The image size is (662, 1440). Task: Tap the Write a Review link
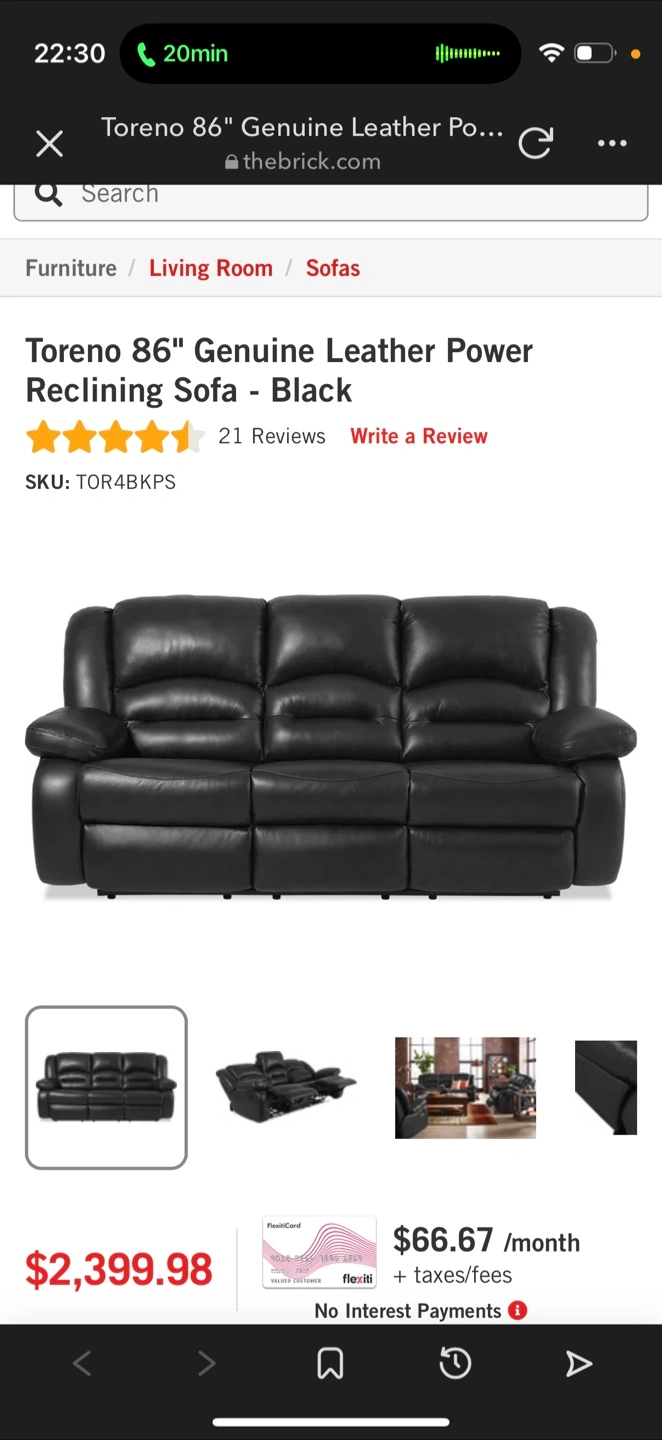[x=419, y=436]
